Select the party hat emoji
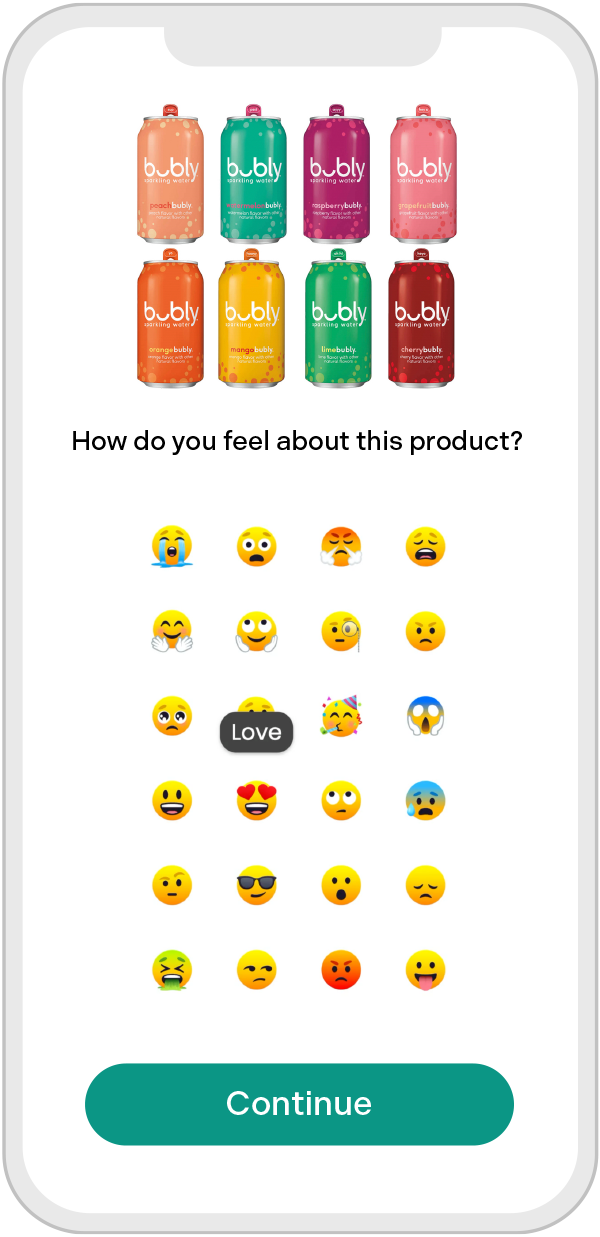Image resolution: width=600 pixels, height=1237 pixels. tap(341, 716)
